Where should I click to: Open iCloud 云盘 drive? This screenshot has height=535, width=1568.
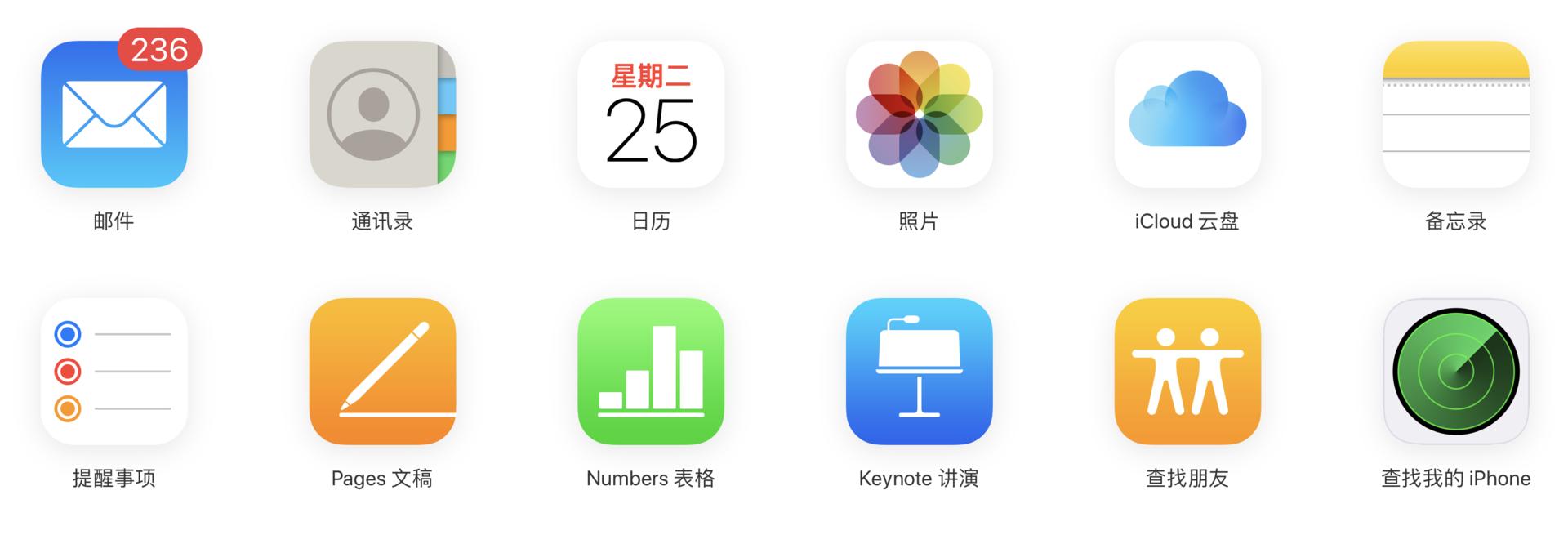pyautogui.click(x=1187, y=114)
